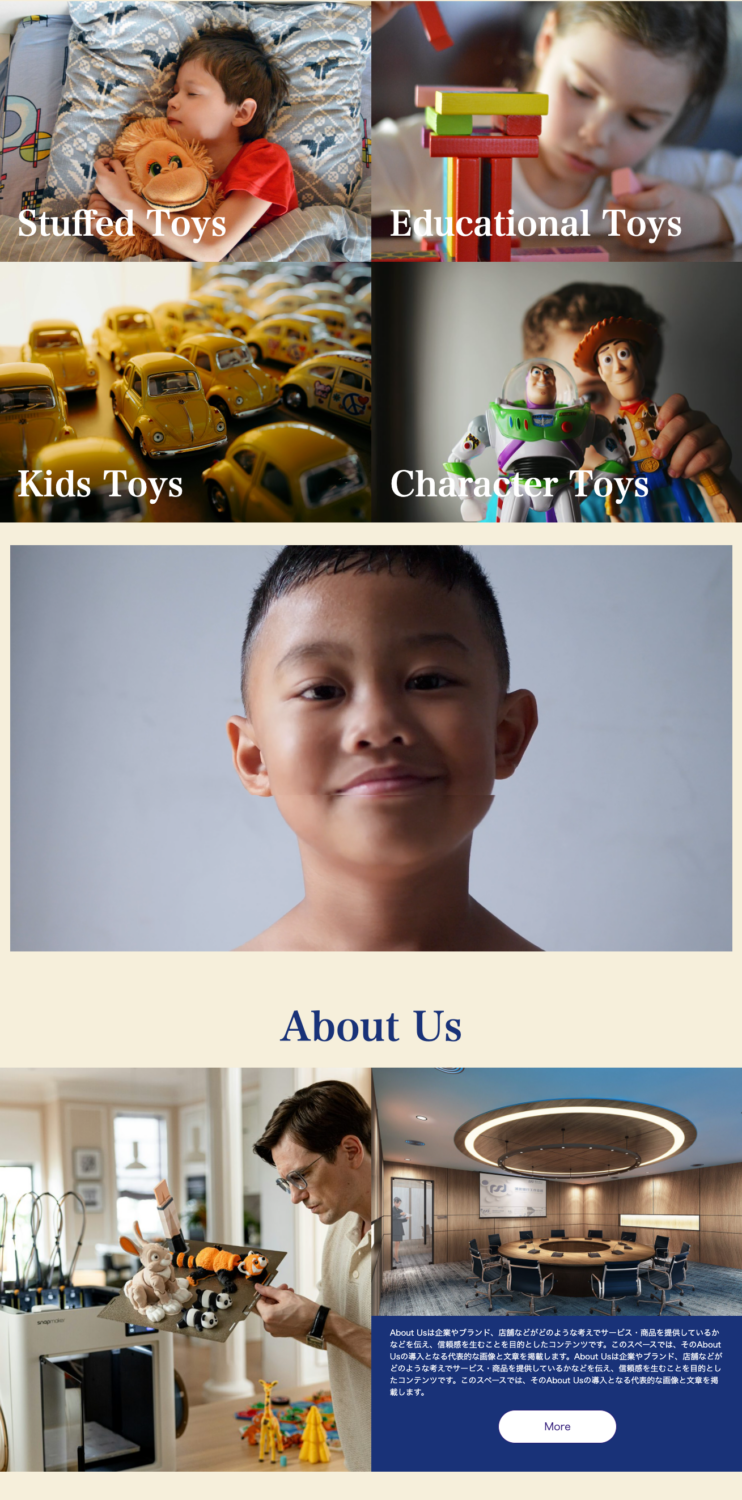Screen dimensions: 742x1500
Task: Tap the More button under About Us
Action: tap(557, 1426)
